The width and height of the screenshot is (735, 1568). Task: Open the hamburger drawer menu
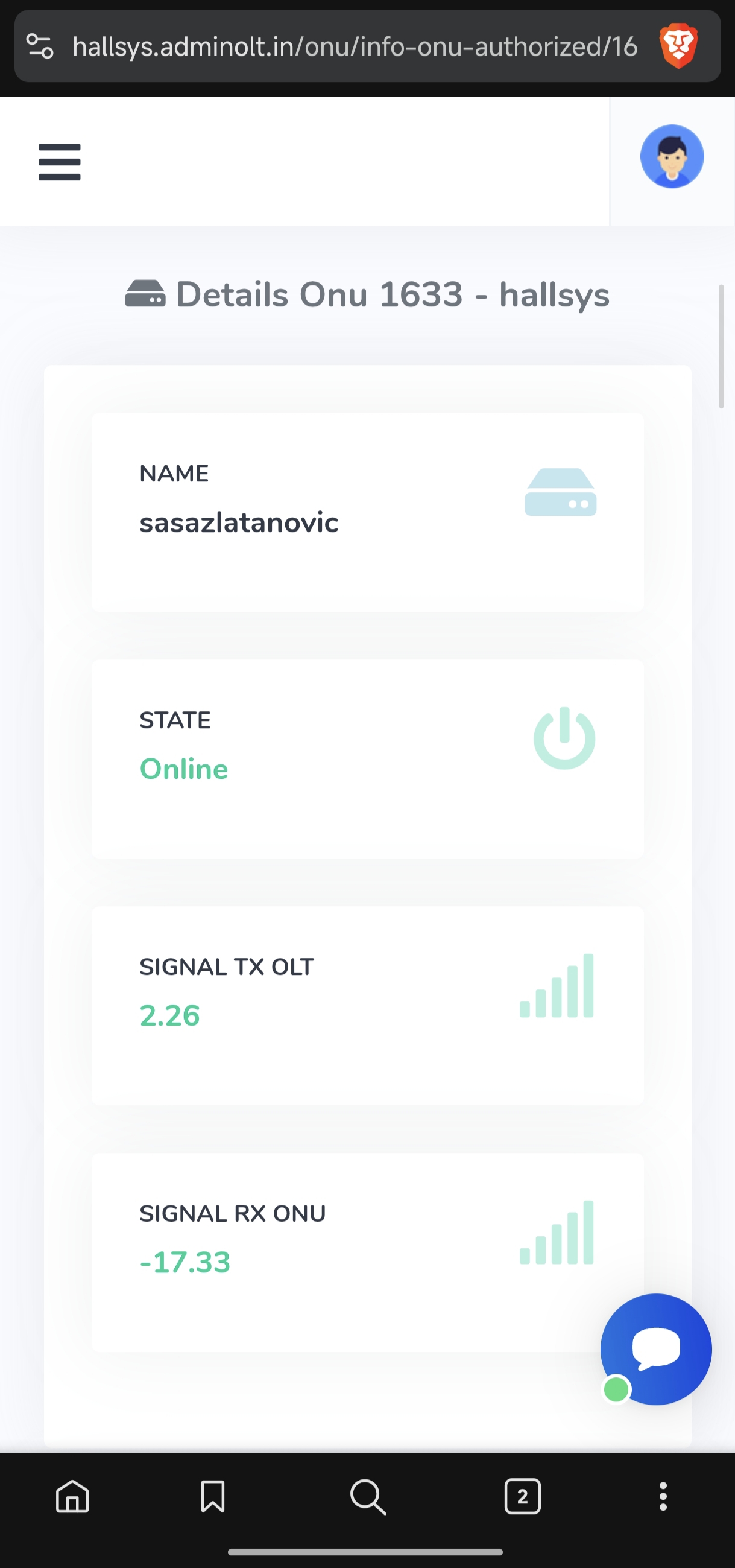(60, 162)
